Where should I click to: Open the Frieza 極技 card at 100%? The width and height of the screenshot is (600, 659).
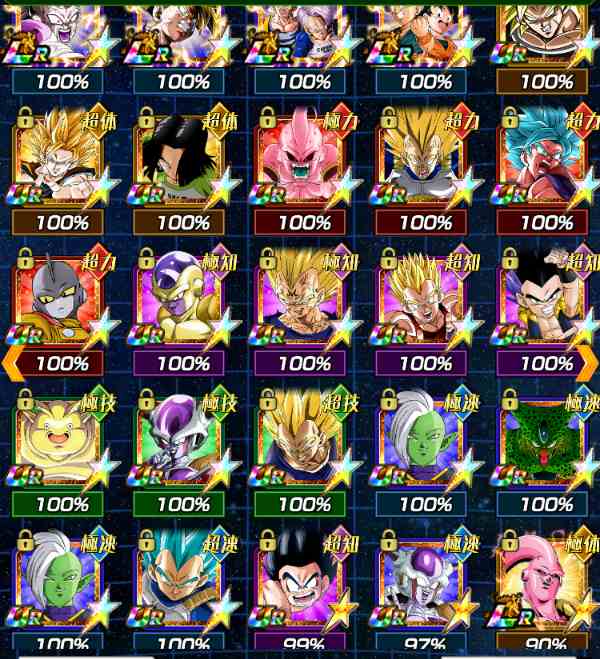pos(183,438)
